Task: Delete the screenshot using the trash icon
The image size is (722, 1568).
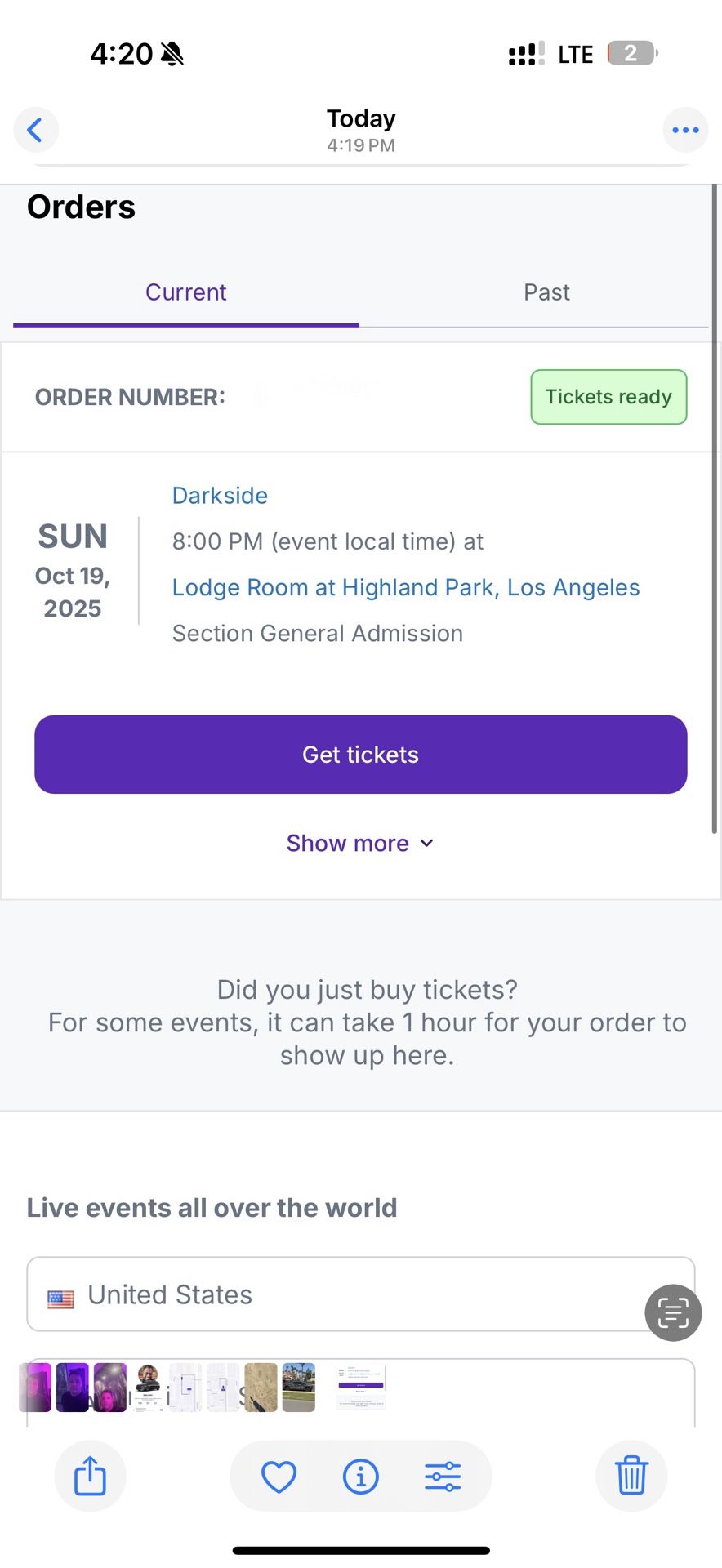Action: pyautogui.click(x=631, y=1476)
